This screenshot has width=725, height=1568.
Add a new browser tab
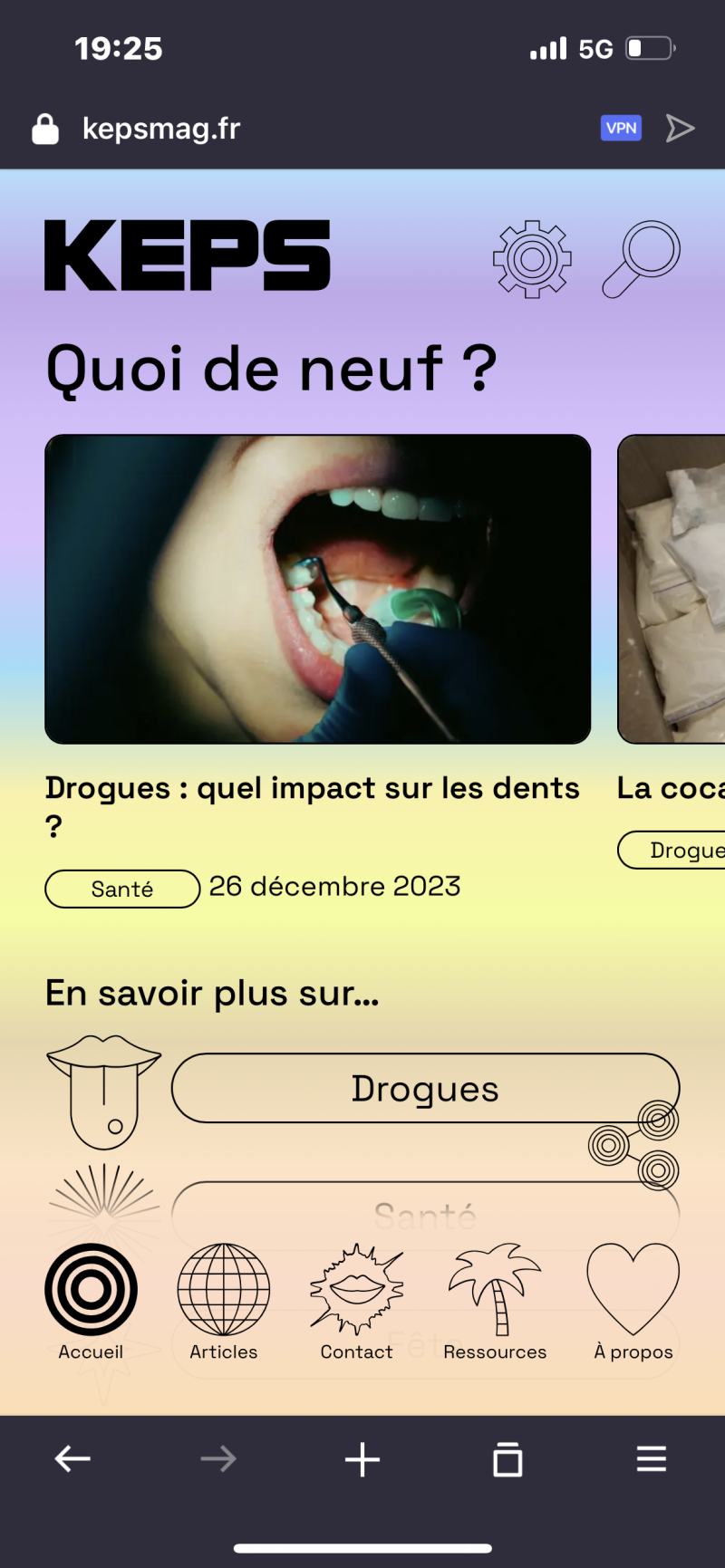[x=362, y=1459]
